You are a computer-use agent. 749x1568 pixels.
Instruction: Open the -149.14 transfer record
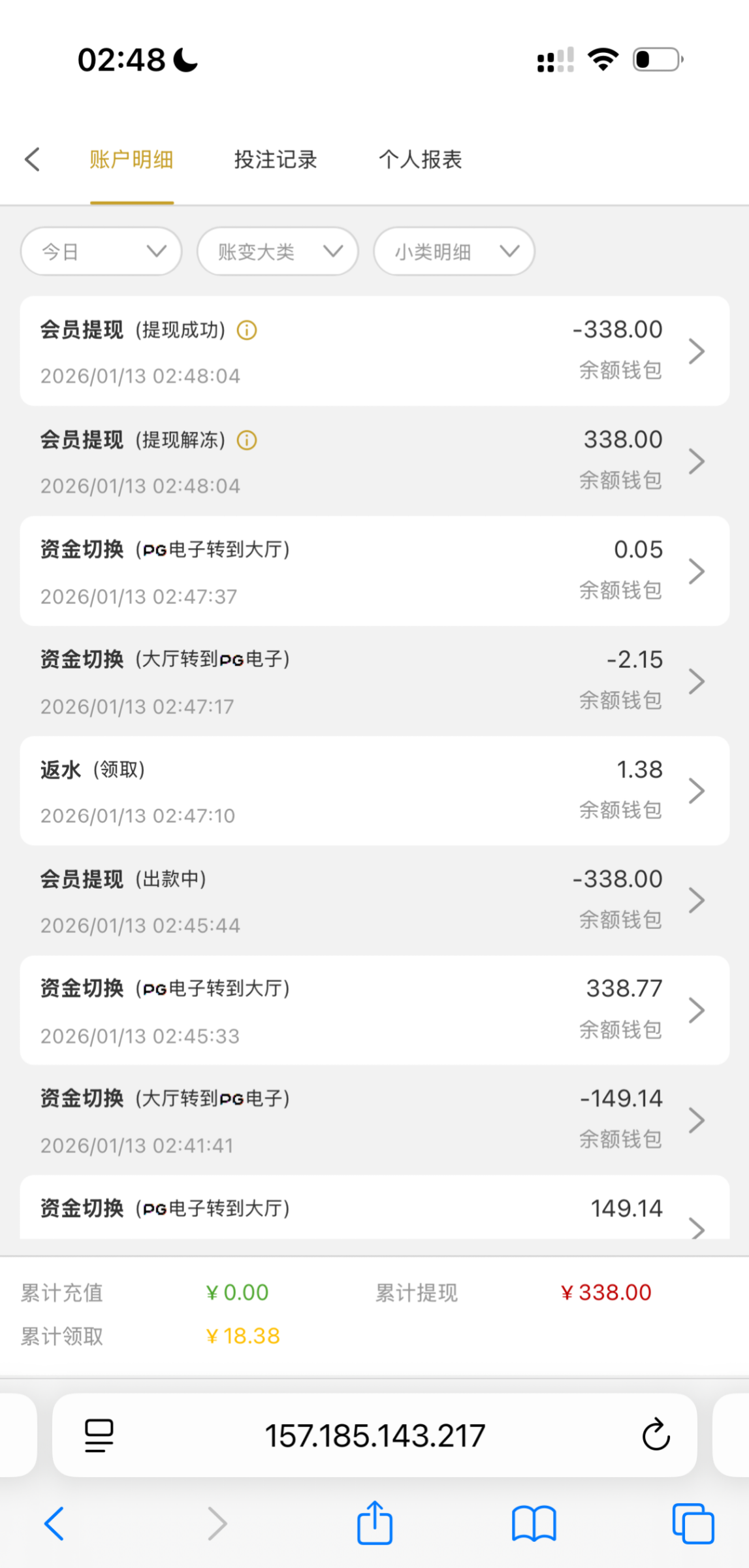point(374,1120)
